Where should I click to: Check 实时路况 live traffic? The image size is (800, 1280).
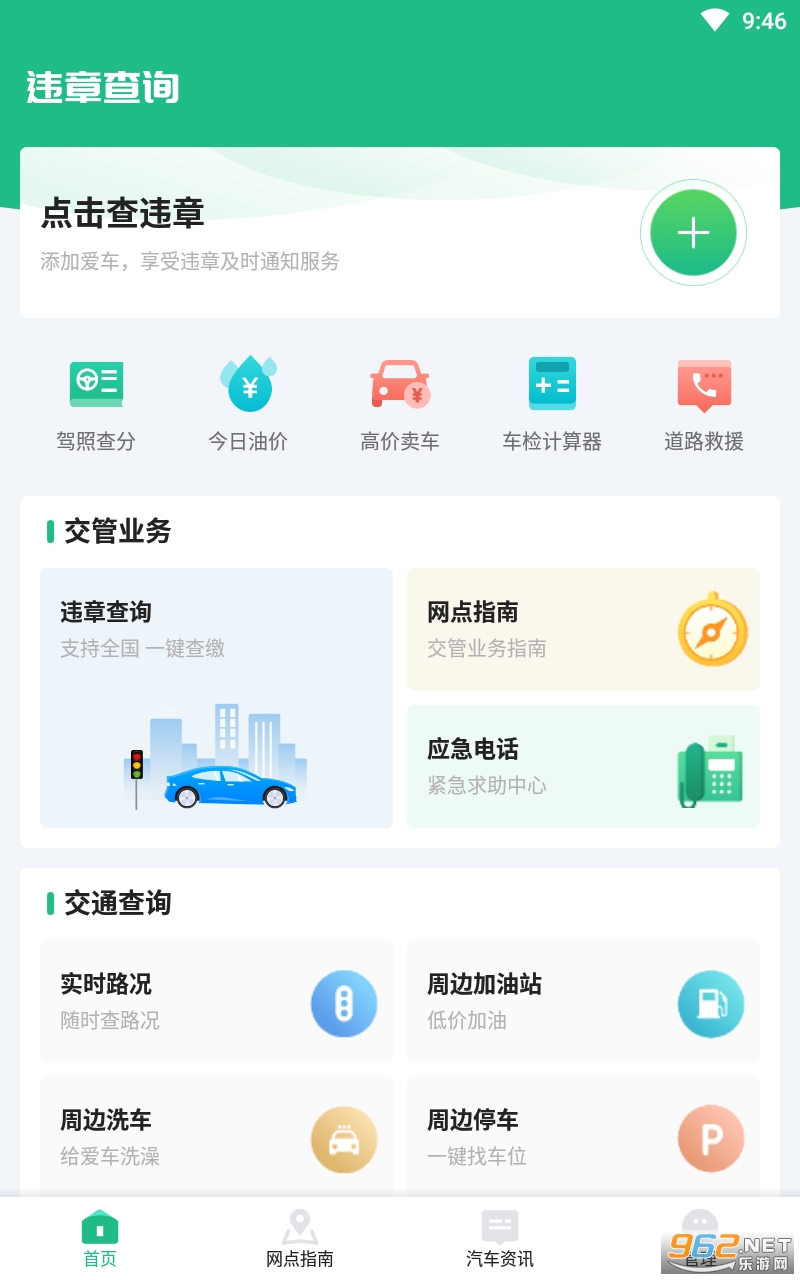216,1001
